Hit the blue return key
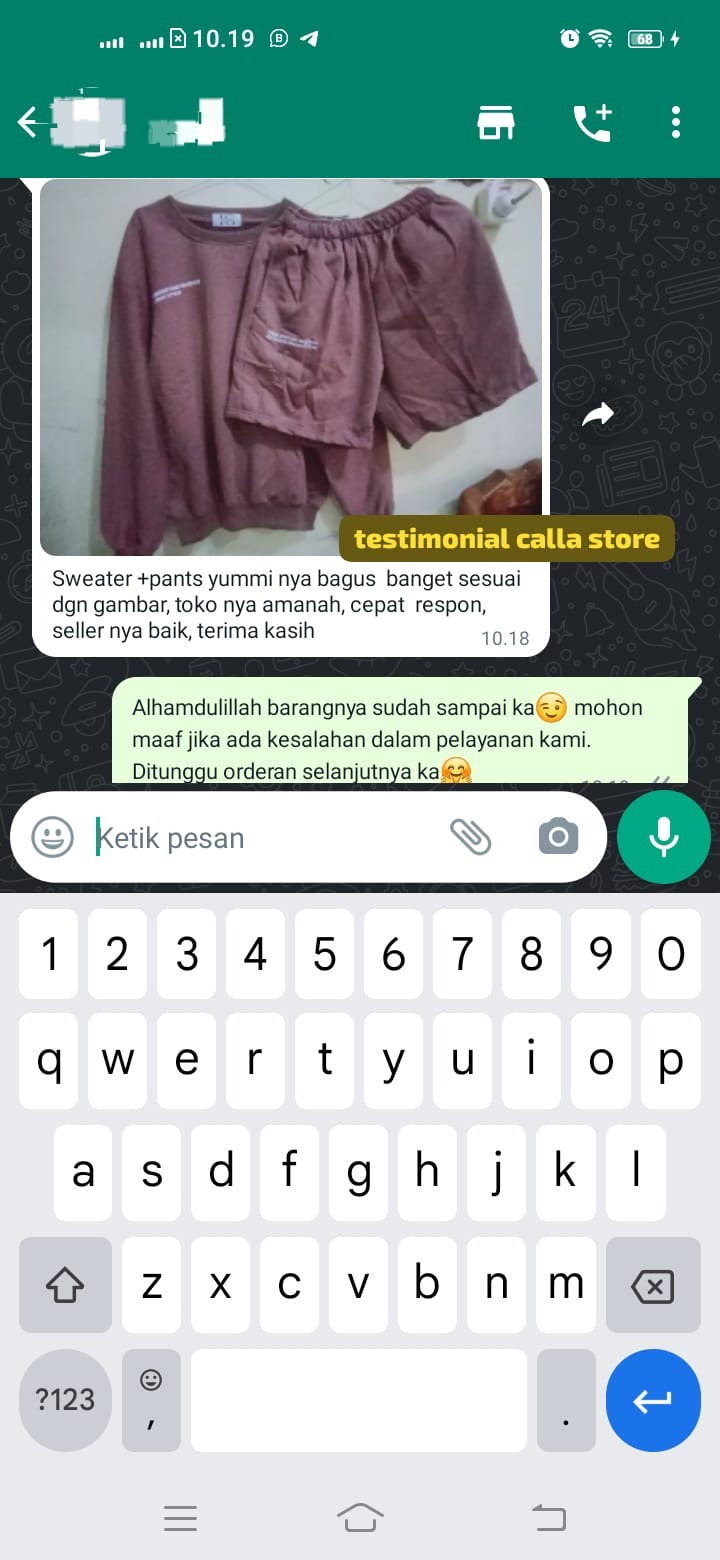 point(653,1400)
